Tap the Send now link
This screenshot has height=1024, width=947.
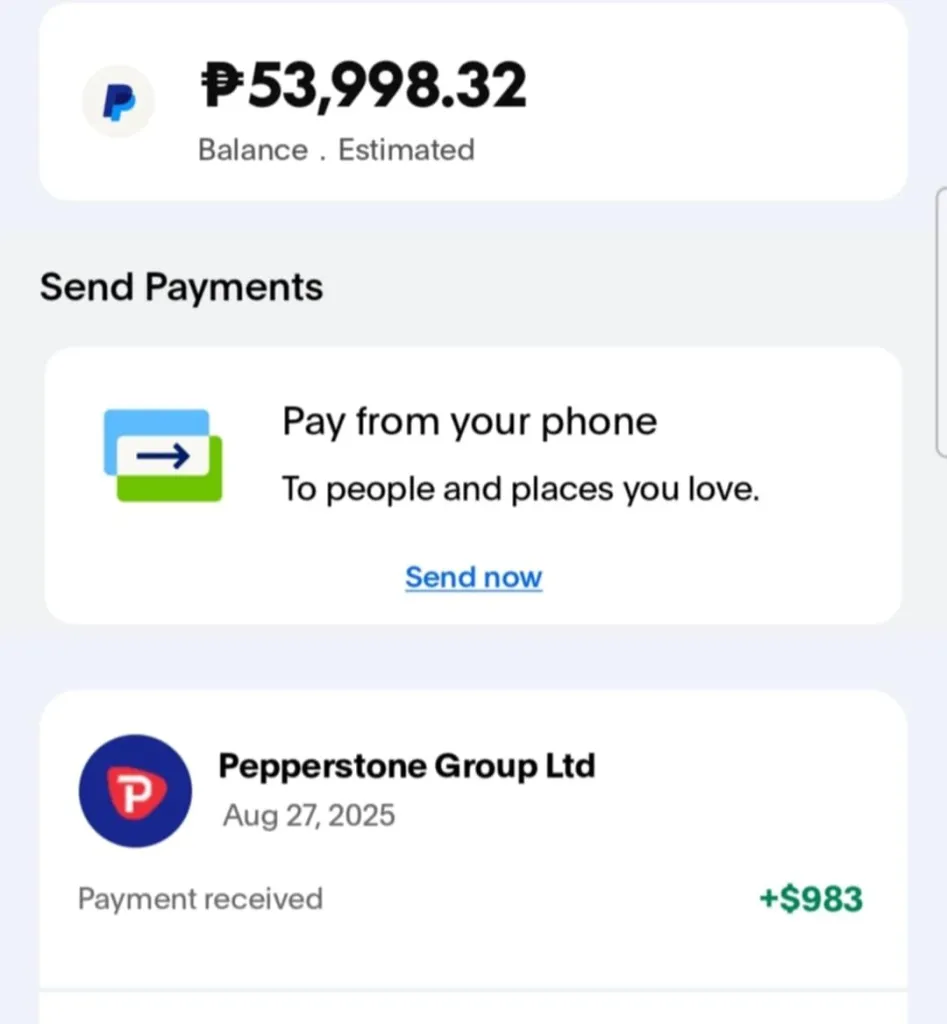[x=473, y=577]
